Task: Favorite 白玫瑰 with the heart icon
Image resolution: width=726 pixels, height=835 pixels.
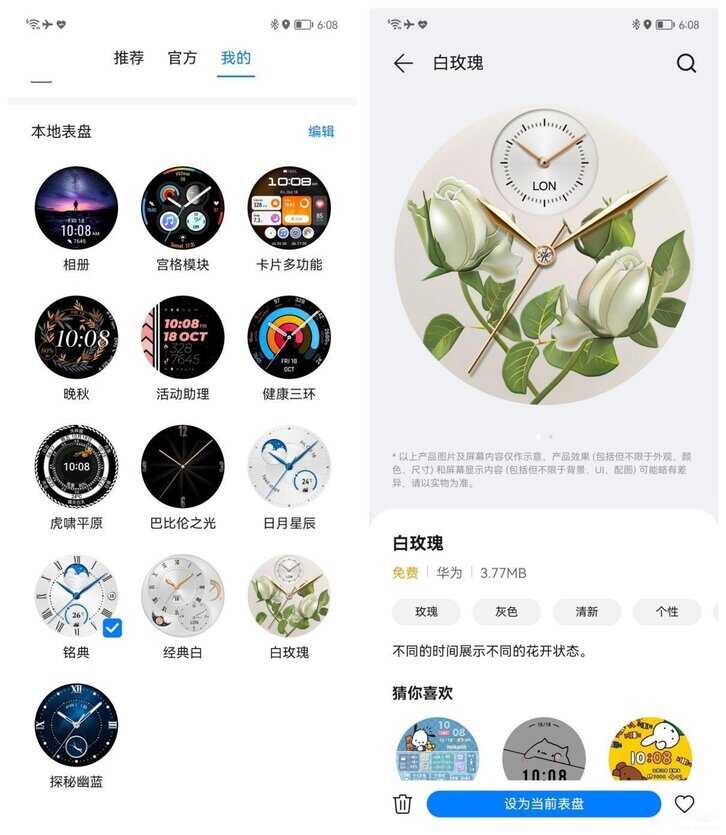Action: 684,804
